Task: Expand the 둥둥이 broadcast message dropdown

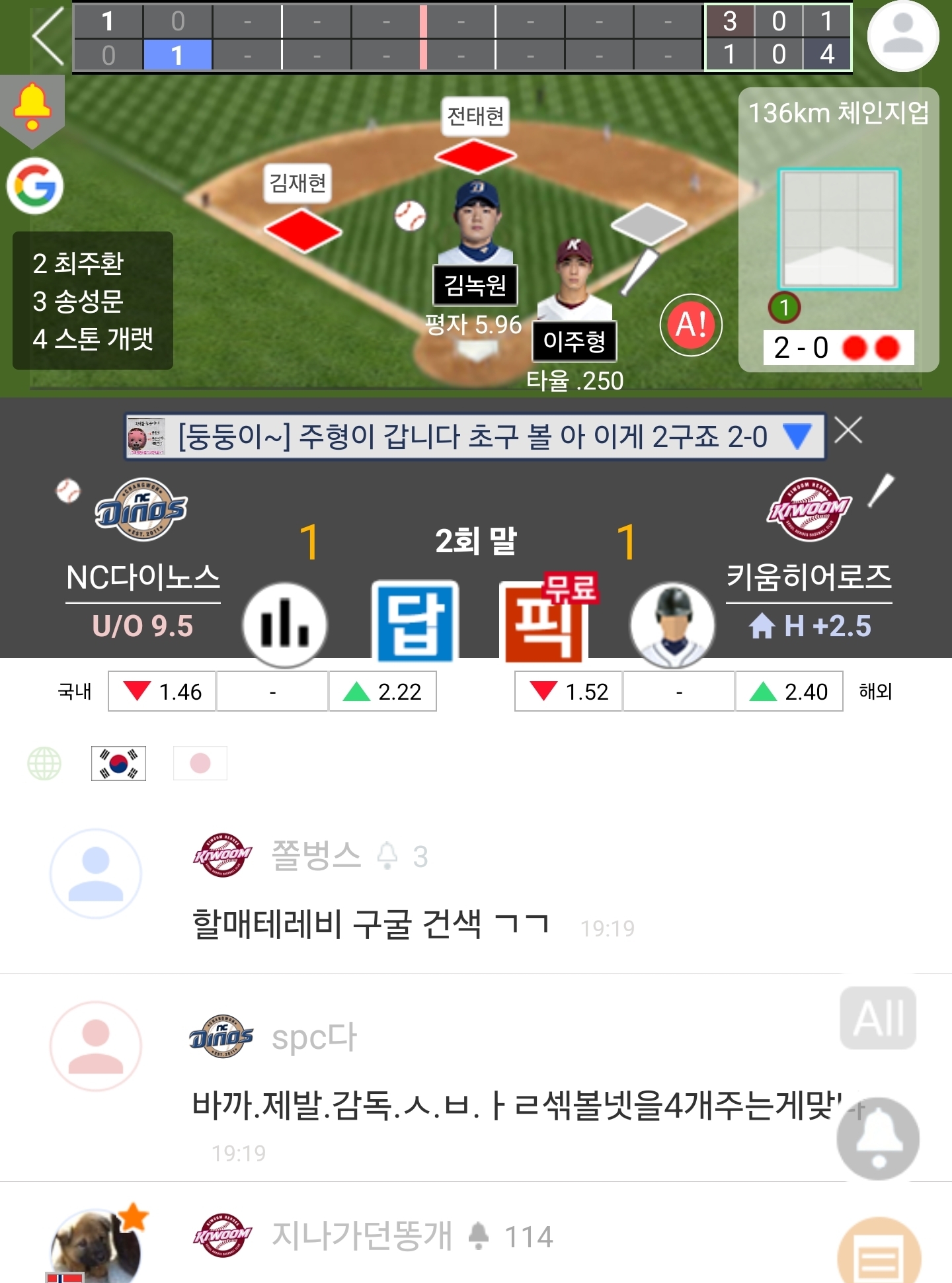Action: click(x=797, y=436)
